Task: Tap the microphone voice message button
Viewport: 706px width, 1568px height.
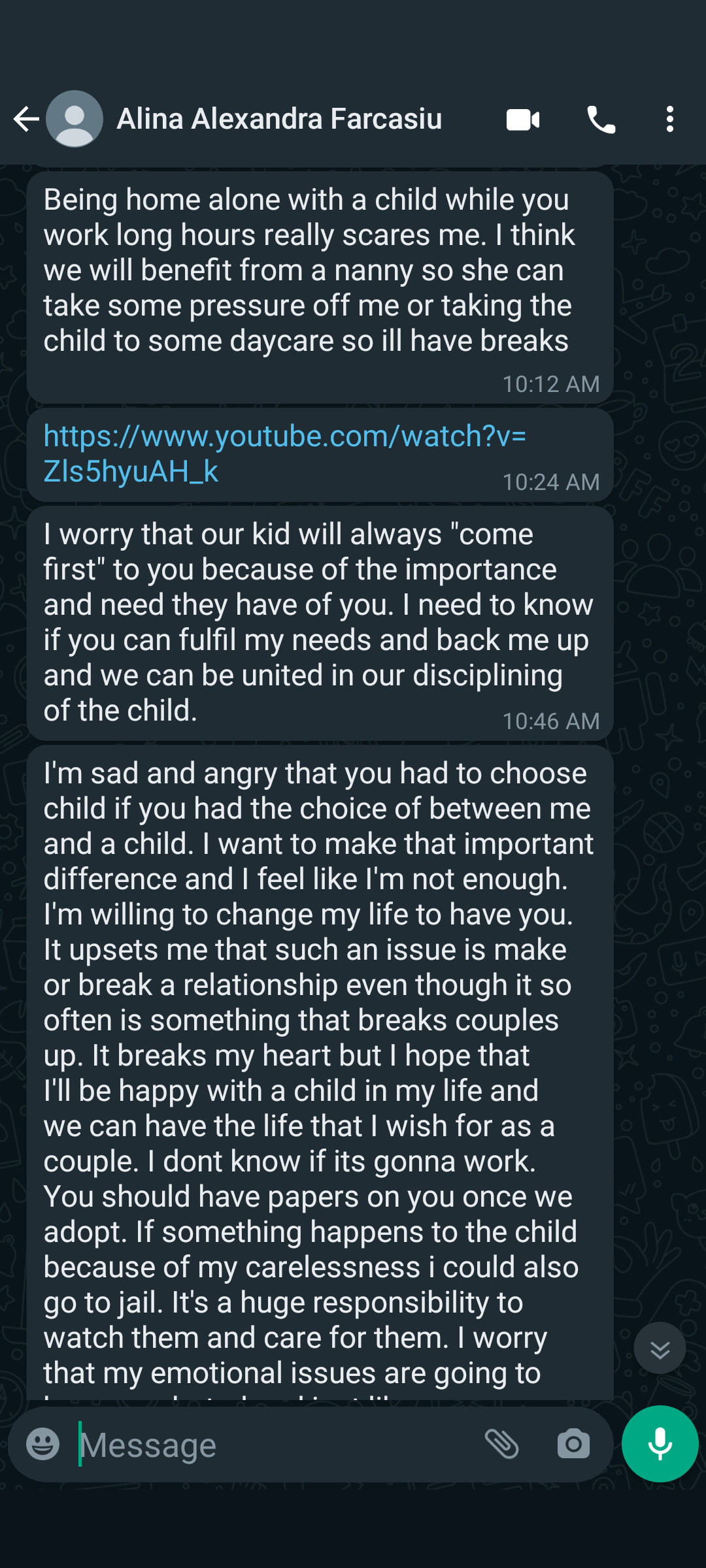Action: 660,1444
